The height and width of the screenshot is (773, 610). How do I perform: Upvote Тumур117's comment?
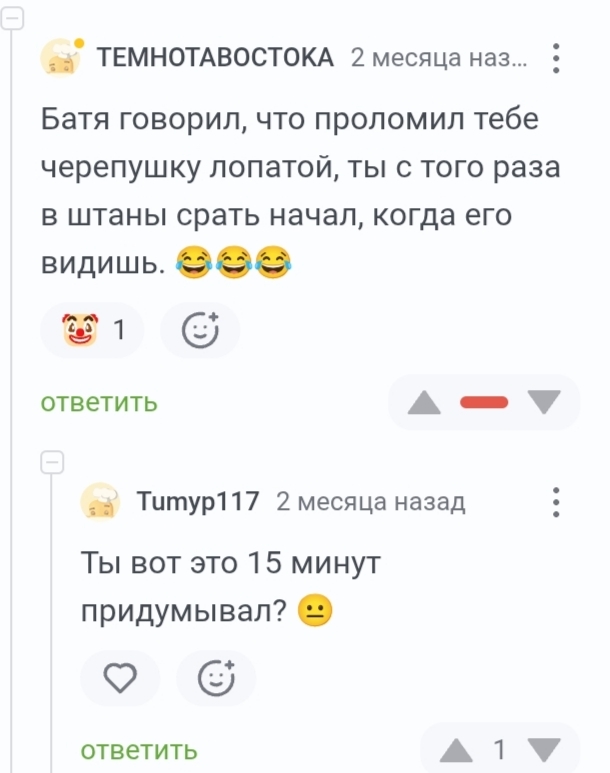pyautogui.click(x=456, y=750)
